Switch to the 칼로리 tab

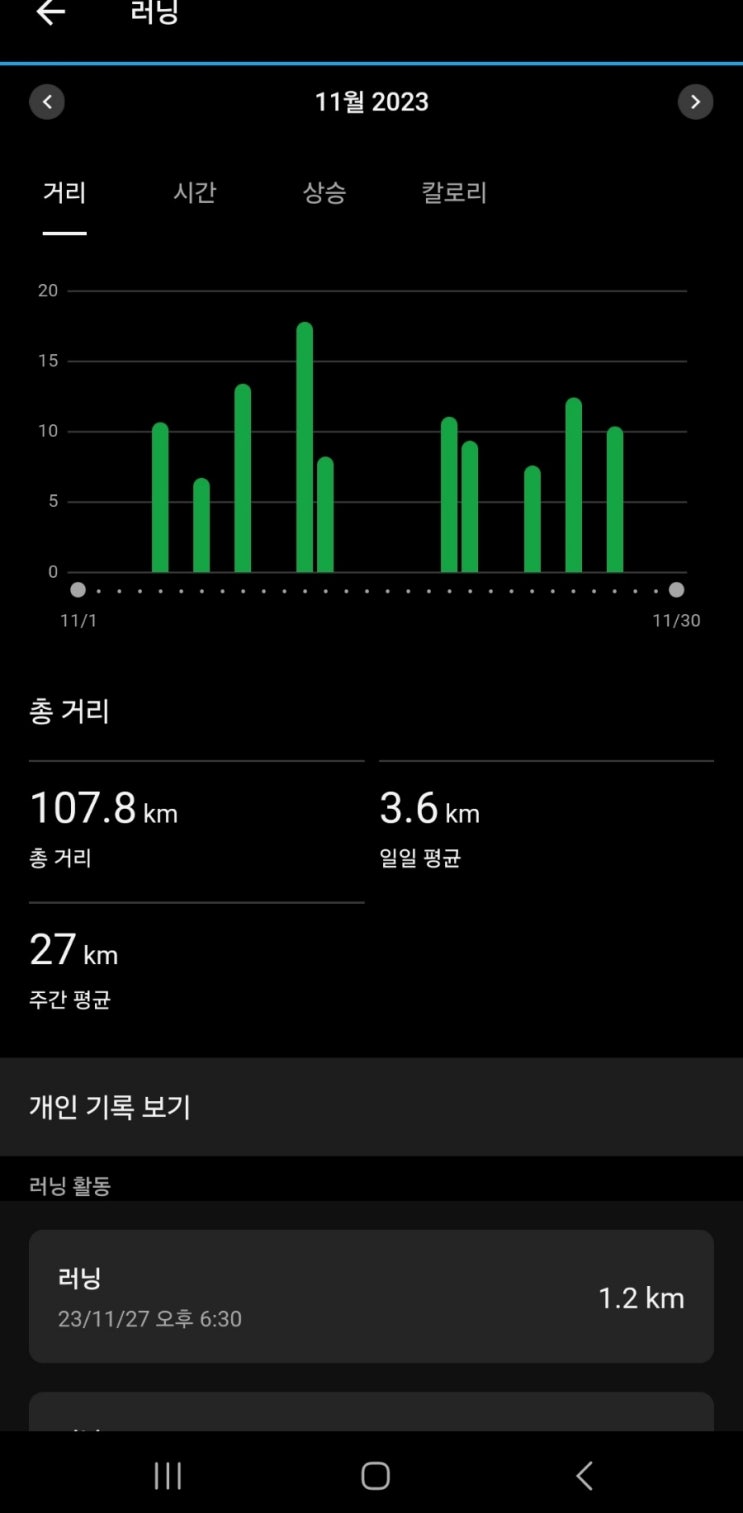(454, 193)
